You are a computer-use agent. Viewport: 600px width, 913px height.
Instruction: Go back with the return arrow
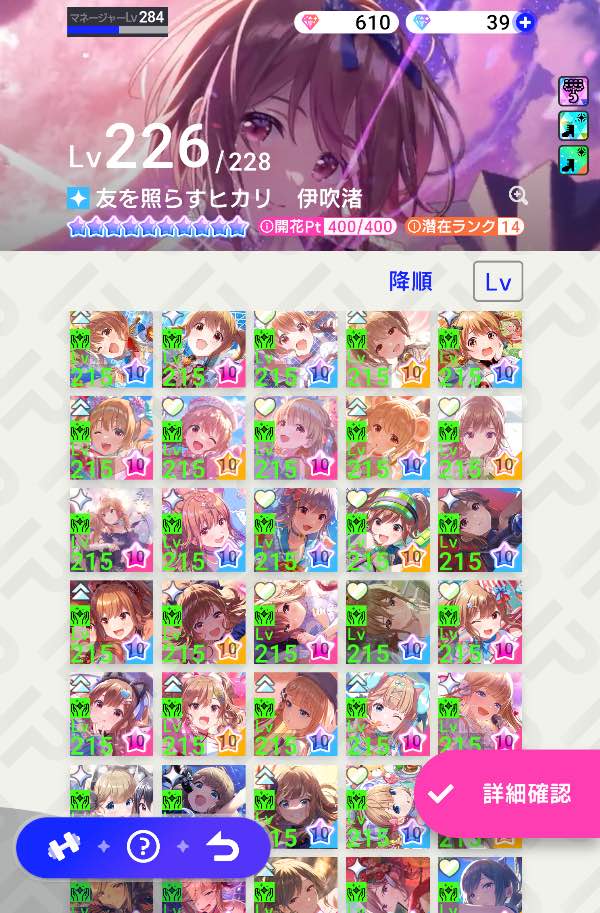pyautogui.click(x=223, y=847)
